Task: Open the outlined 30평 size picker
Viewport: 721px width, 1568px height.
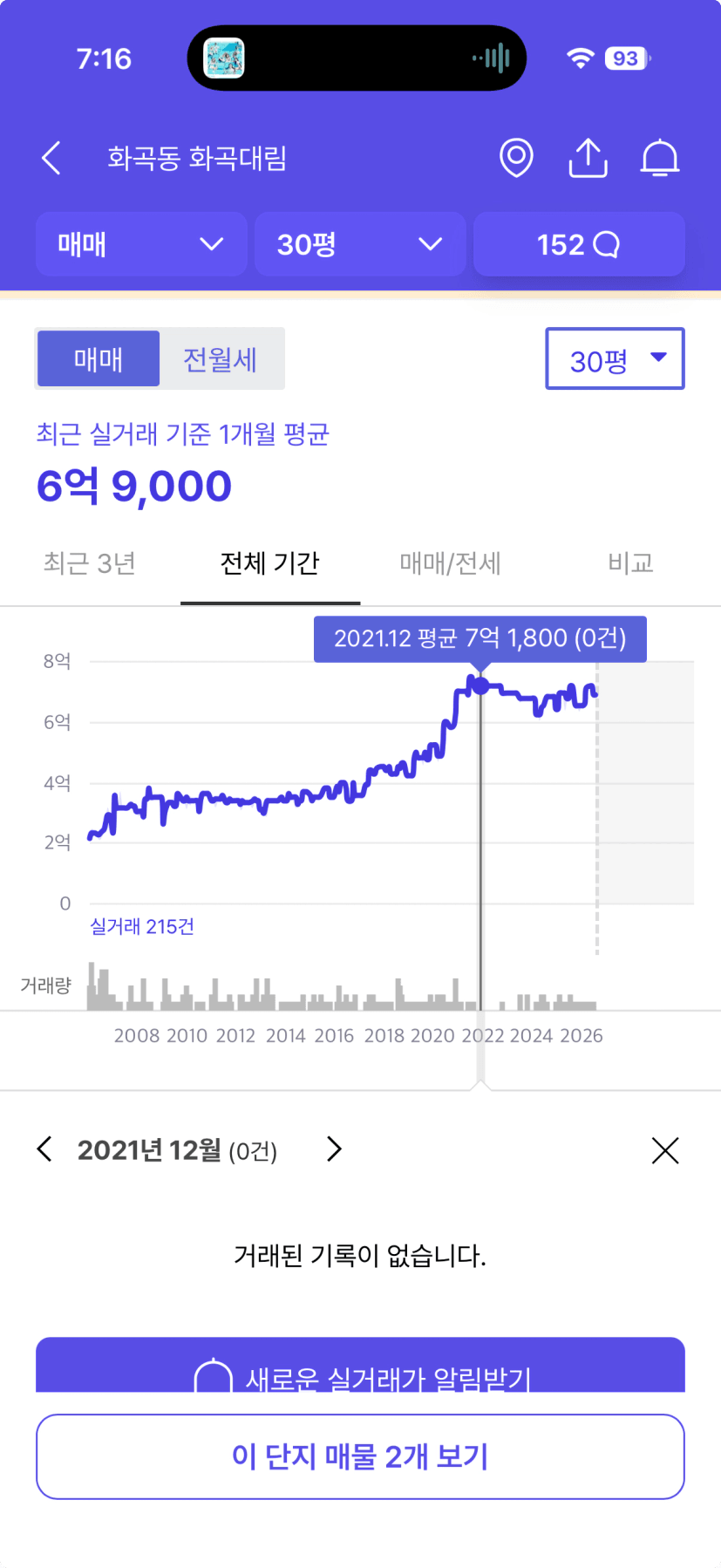Action: (x=615, y=358)
